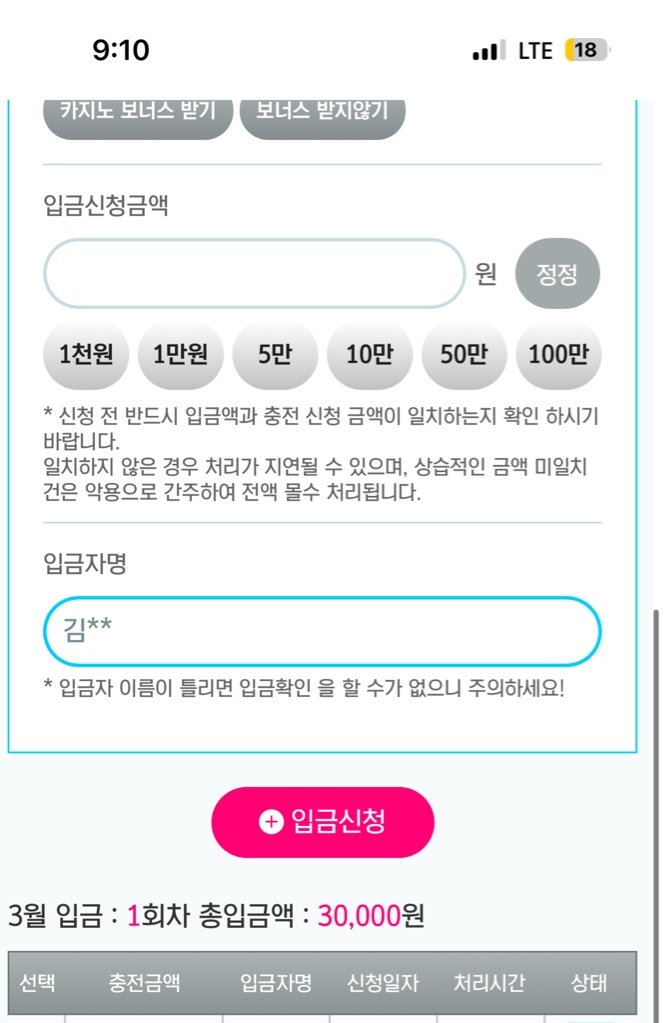
Task: Add 1만원 to the deposit amount
Action: pos(180,354)
